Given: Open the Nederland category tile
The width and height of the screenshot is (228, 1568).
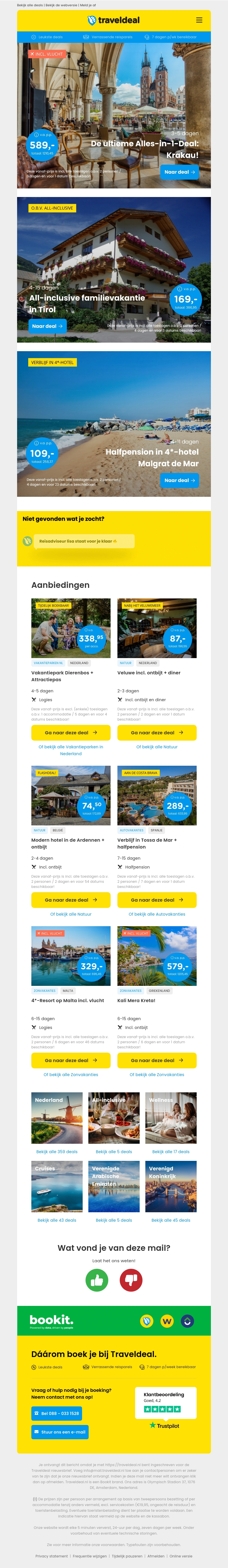Looking at the screenshot, I should [x=56, y=1117].
